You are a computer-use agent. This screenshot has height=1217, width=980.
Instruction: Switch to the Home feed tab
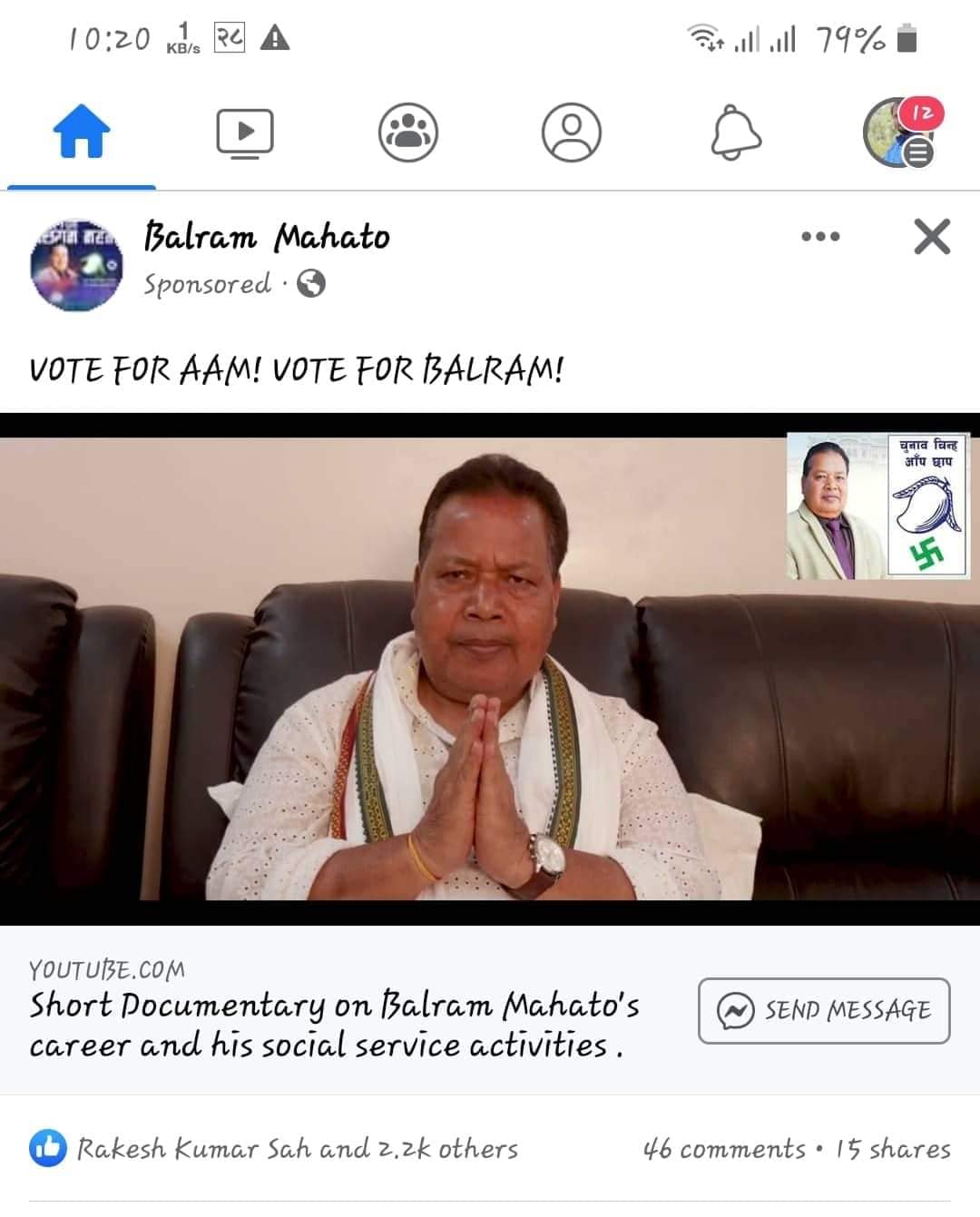tap(82, 132)
